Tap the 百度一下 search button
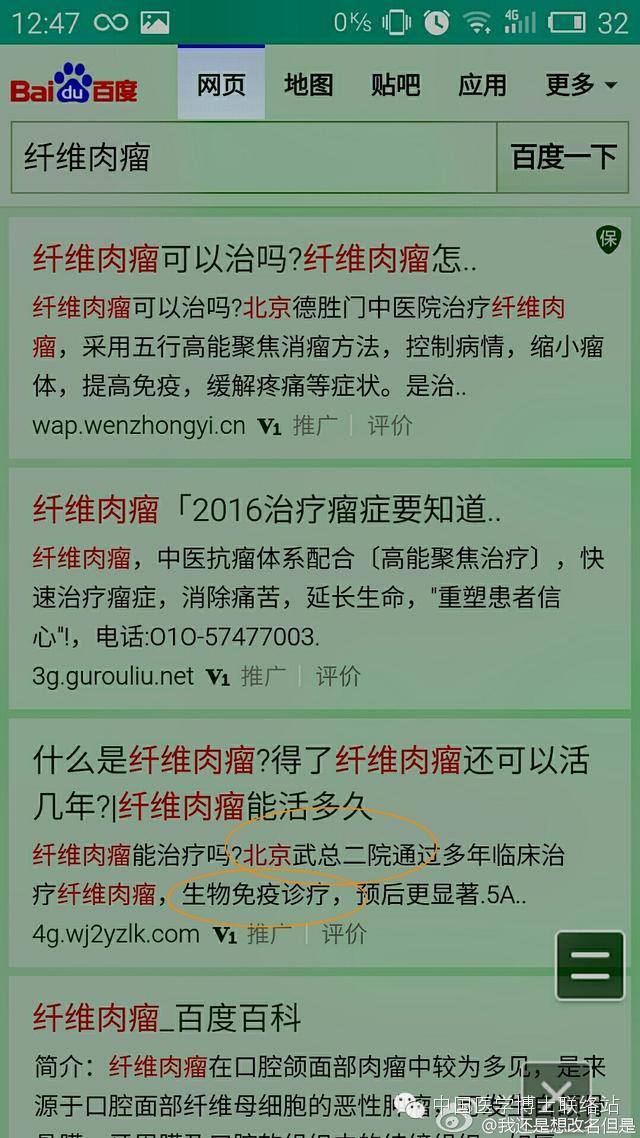640x1138 pixels. (x=564, y=158)
